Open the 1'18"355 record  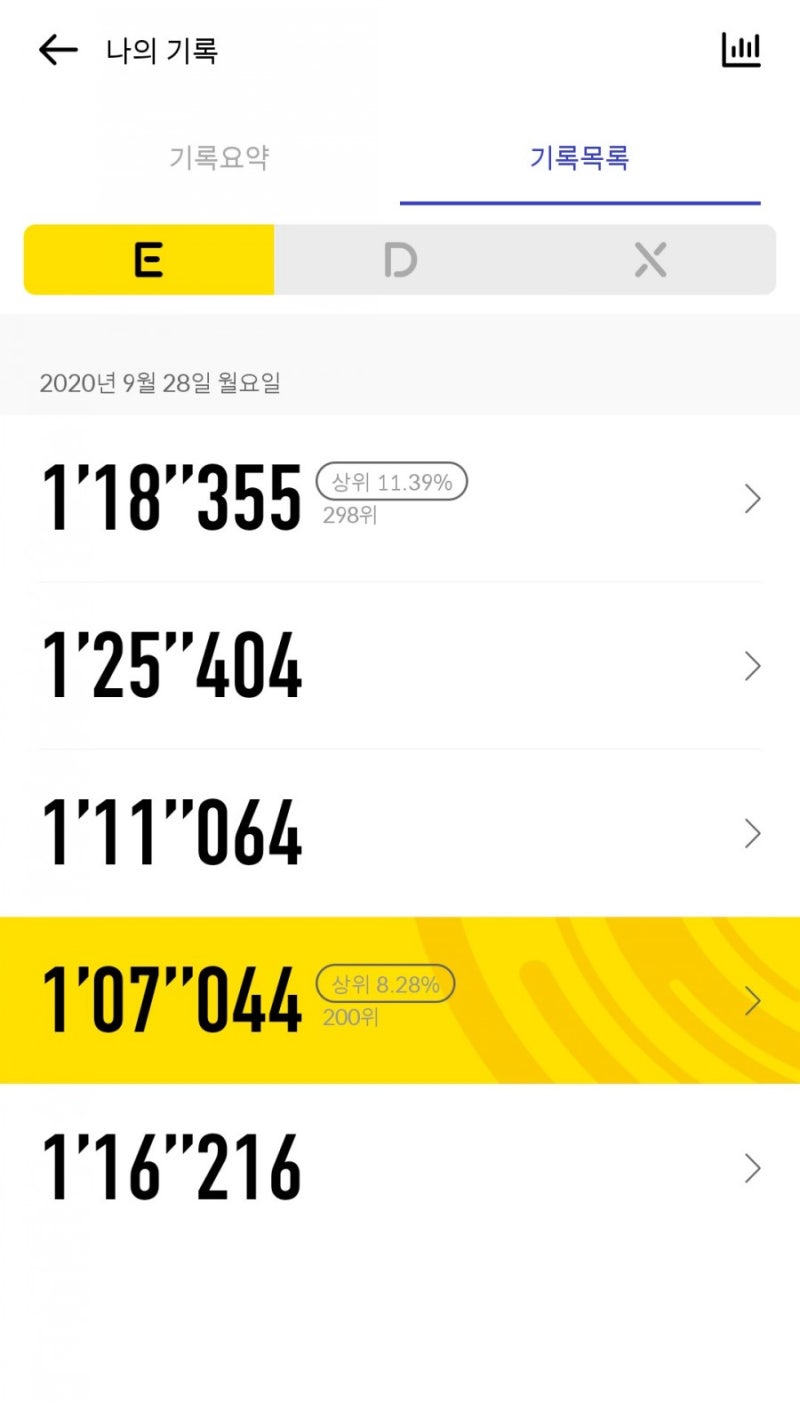(x=400, y=498)
